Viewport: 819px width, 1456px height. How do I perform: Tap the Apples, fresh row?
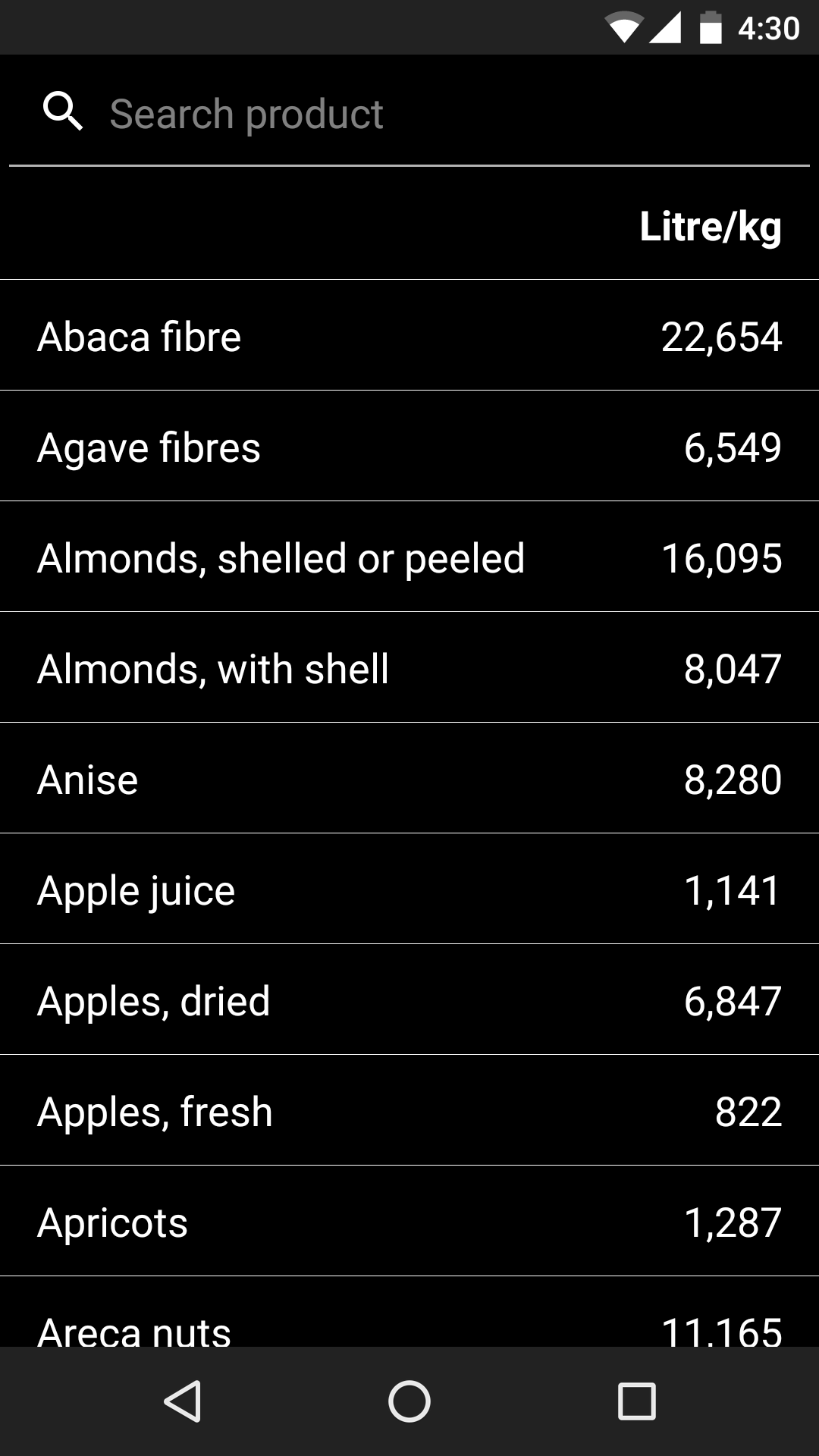[x=409, y=1110]
